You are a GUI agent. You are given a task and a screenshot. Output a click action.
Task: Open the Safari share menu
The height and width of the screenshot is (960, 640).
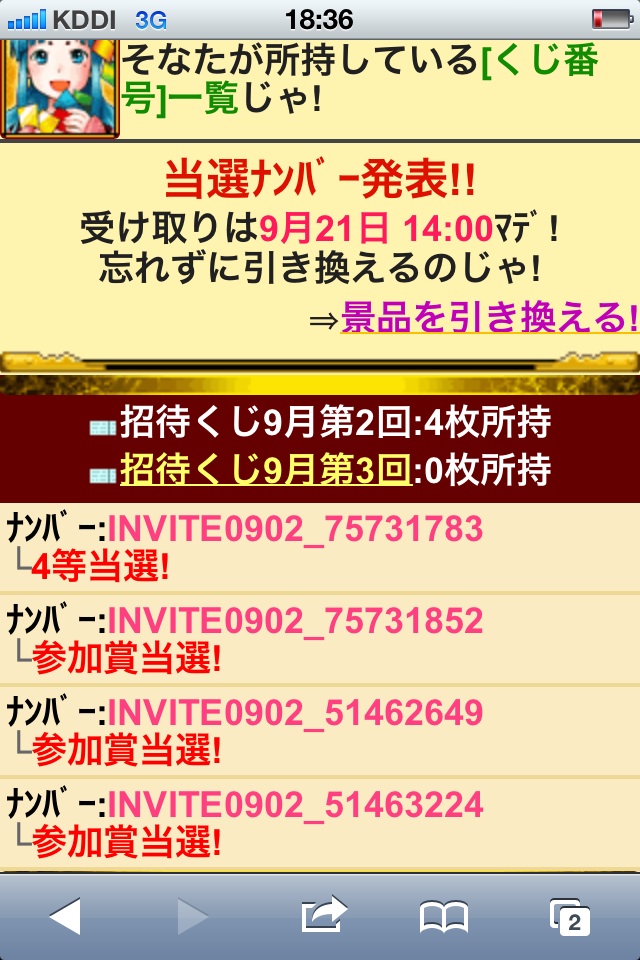click(323, 915)
